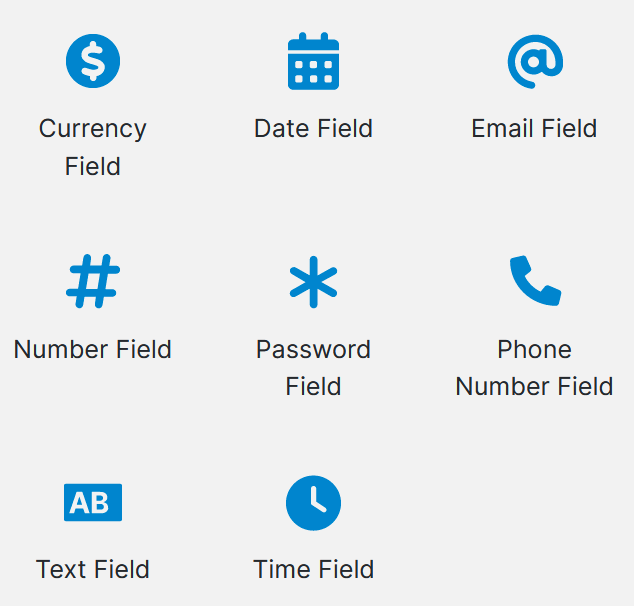Viewport: 634px width, 606px height.
Task: Pick the Number Field tile
Action: [x=93, y=282]
